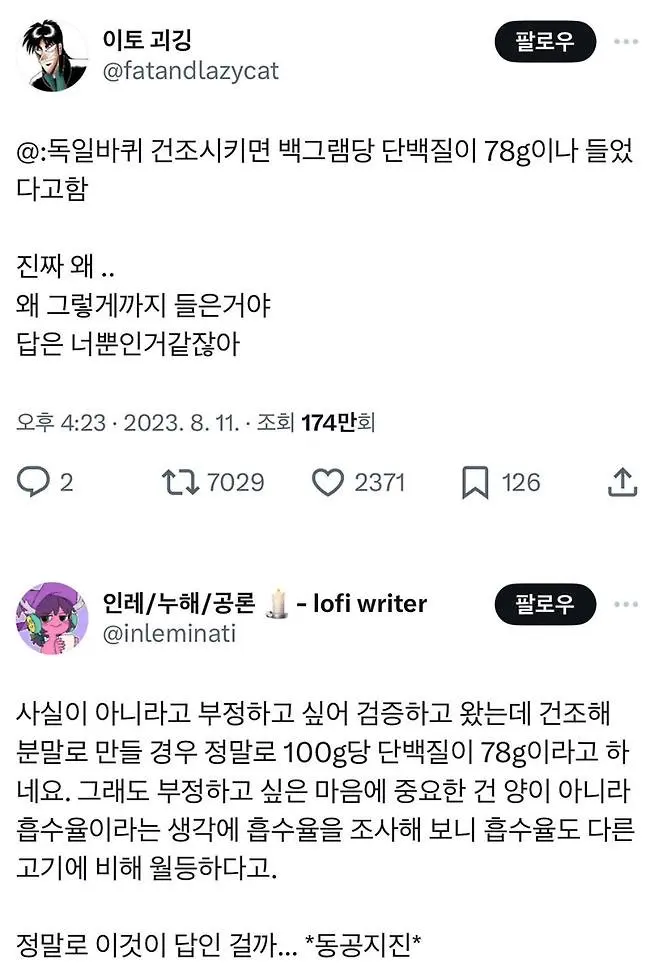Bookmark the post with 126 bookmarks
Screen dimensions: 658x977
click(x=473, y=482)
